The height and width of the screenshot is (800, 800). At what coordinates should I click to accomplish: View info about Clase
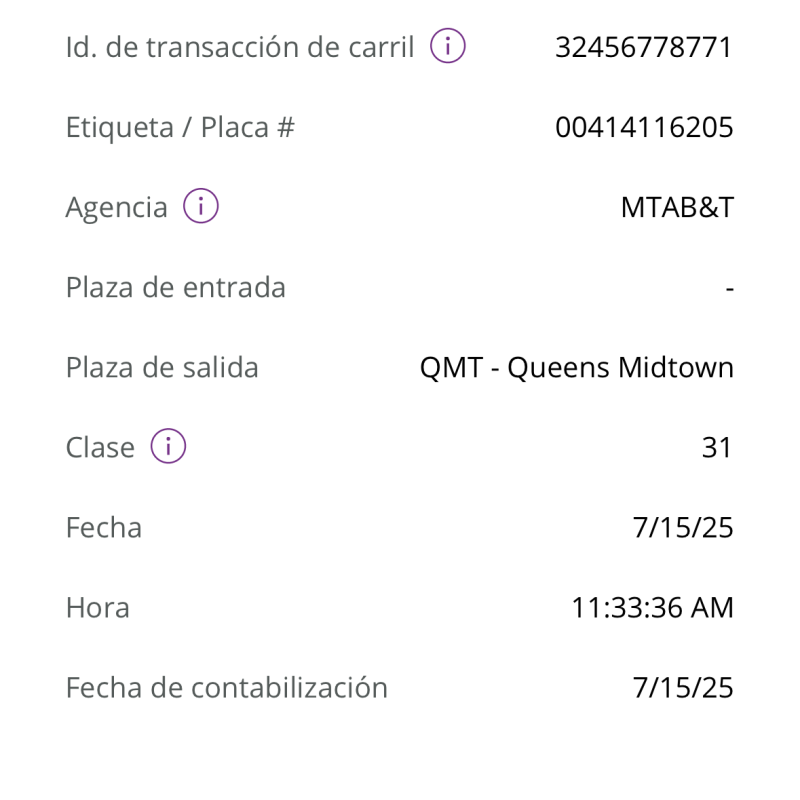[167, 447]
